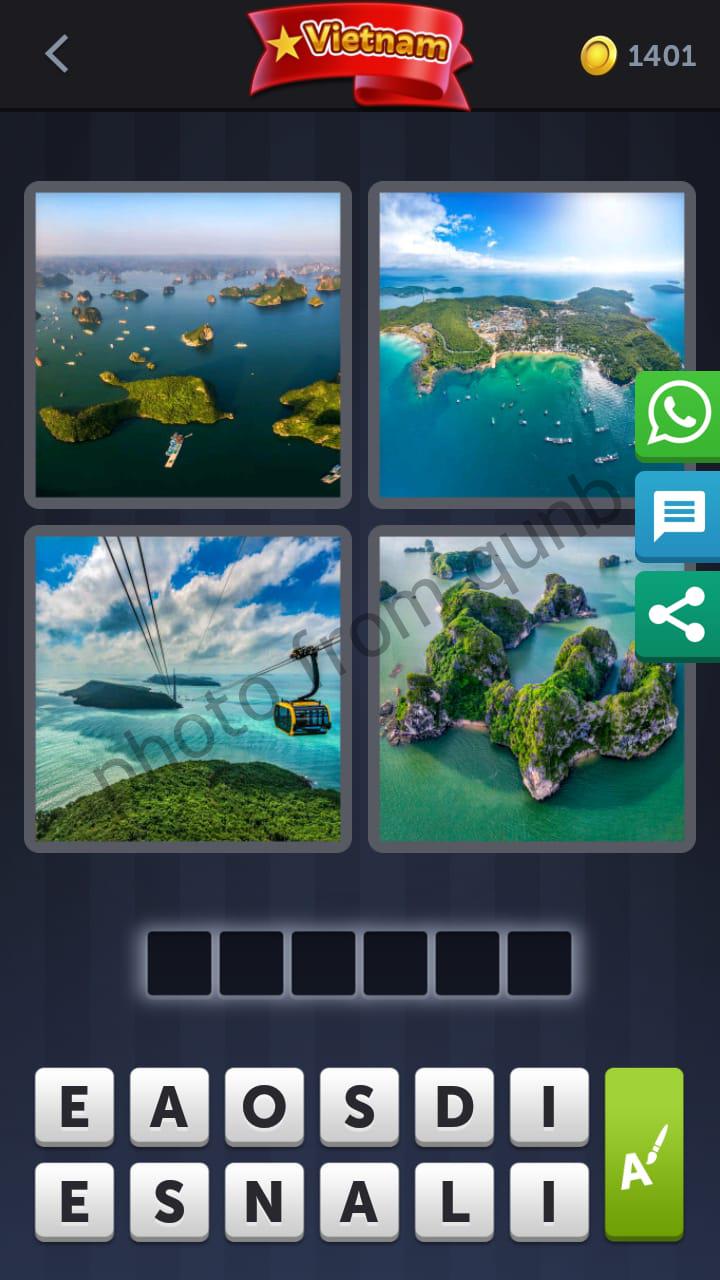Select the letter O tile
The image size is (720, 1280).
click(264, 1106)
